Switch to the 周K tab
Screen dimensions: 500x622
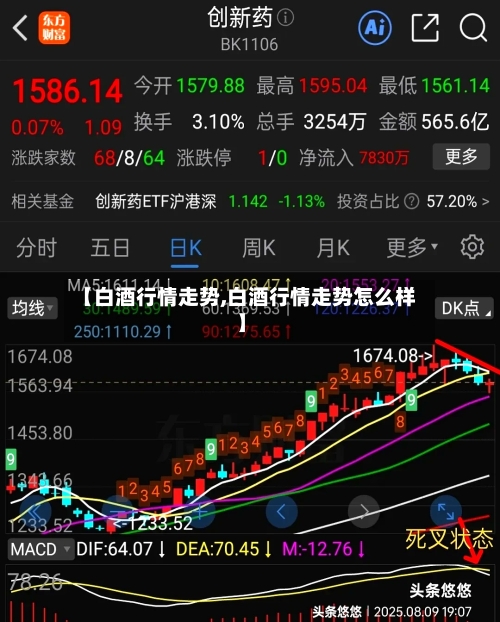tap(259, 248)
